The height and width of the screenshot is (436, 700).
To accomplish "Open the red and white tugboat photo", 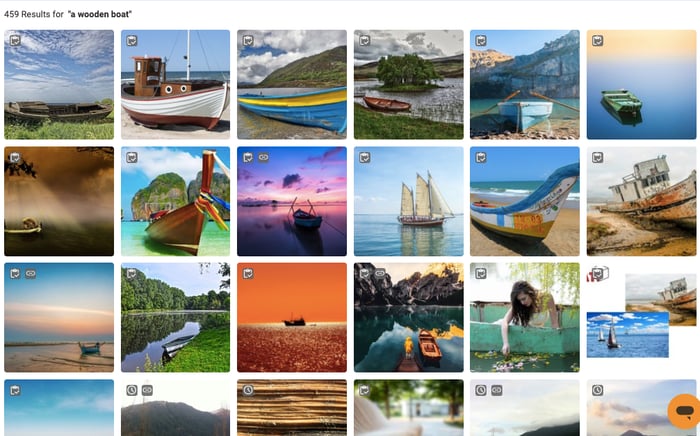I will (175, 84).
